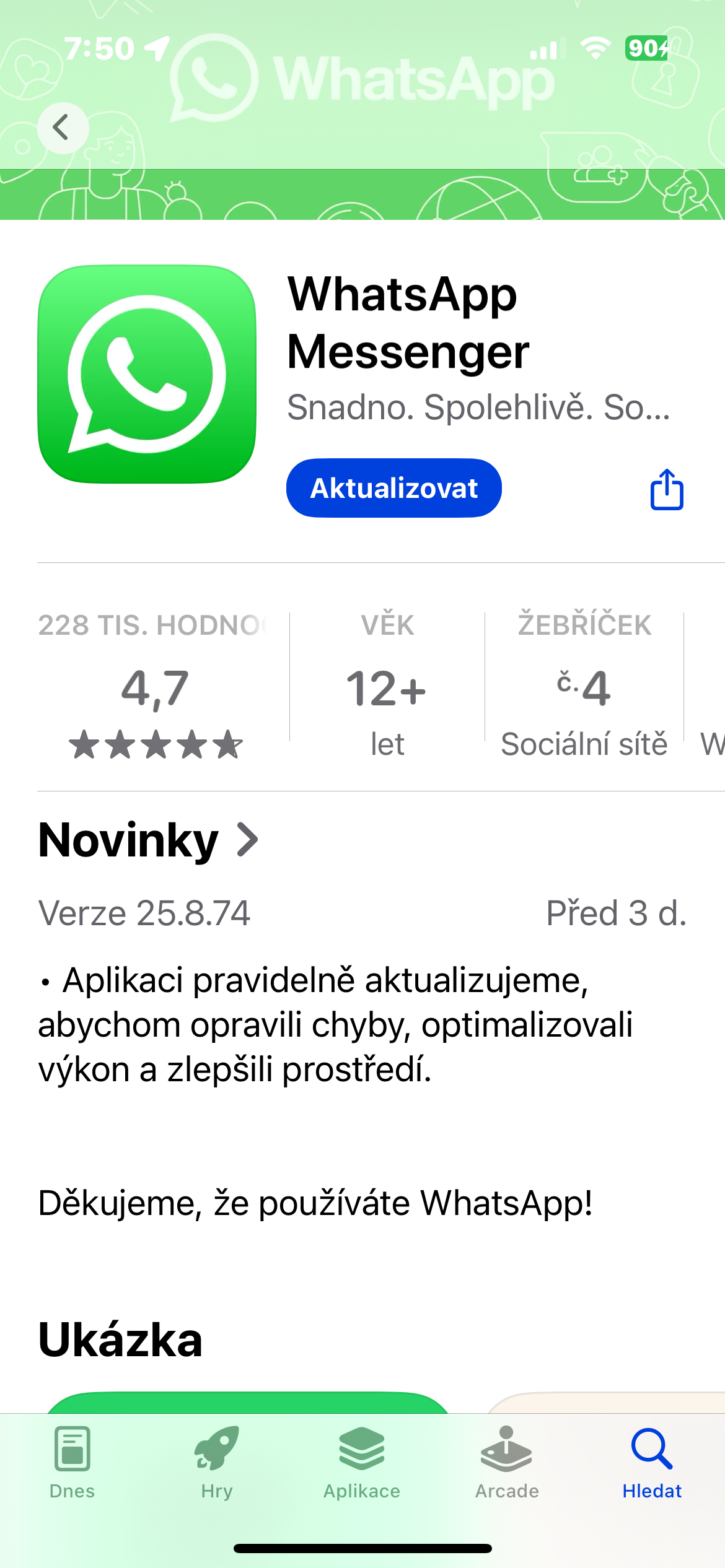Viewport: 725px width, 1568px height.
Task: Go to the Arcade tab
Action: click(x=507, y=1463)
